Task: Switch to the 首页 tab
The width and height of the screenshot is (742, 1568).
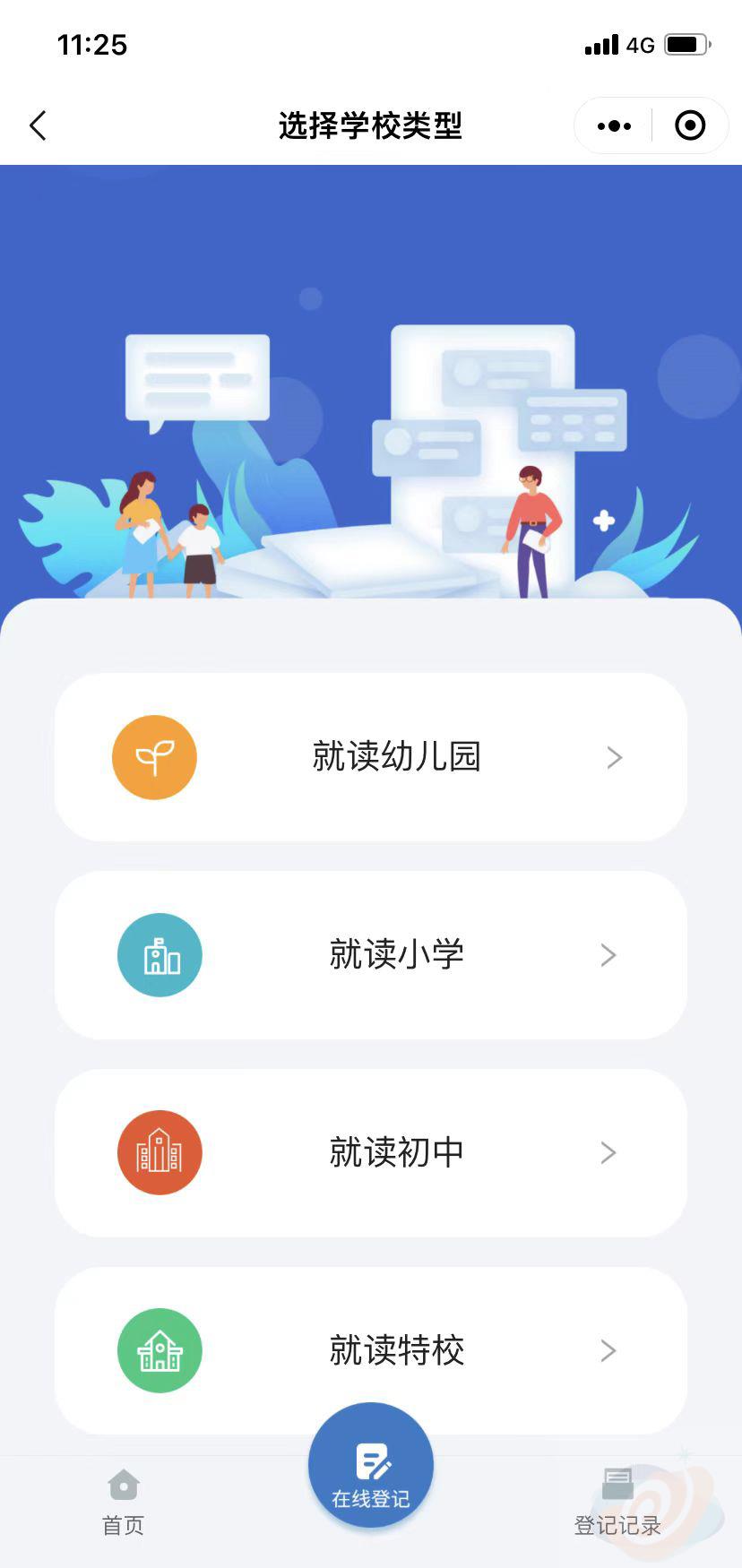Action: click(x=124, y=1502)
